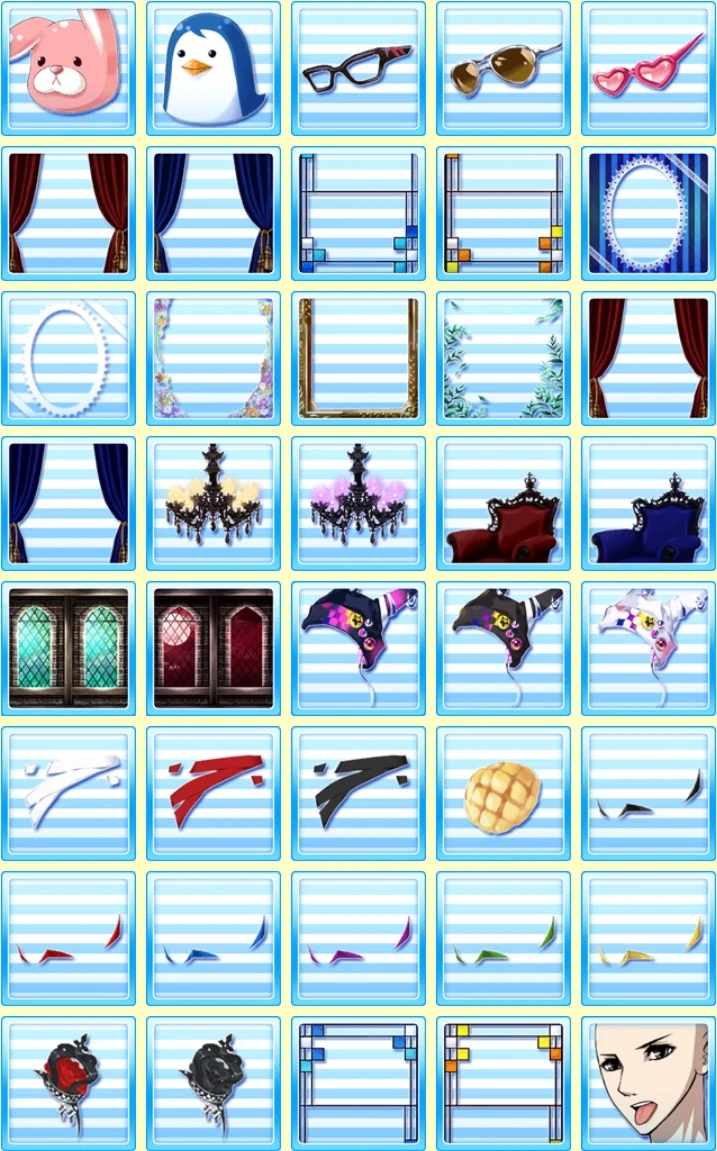Choose the blue penguin head item
Viewport: 717px width, 1151px height.
[213, 68]
